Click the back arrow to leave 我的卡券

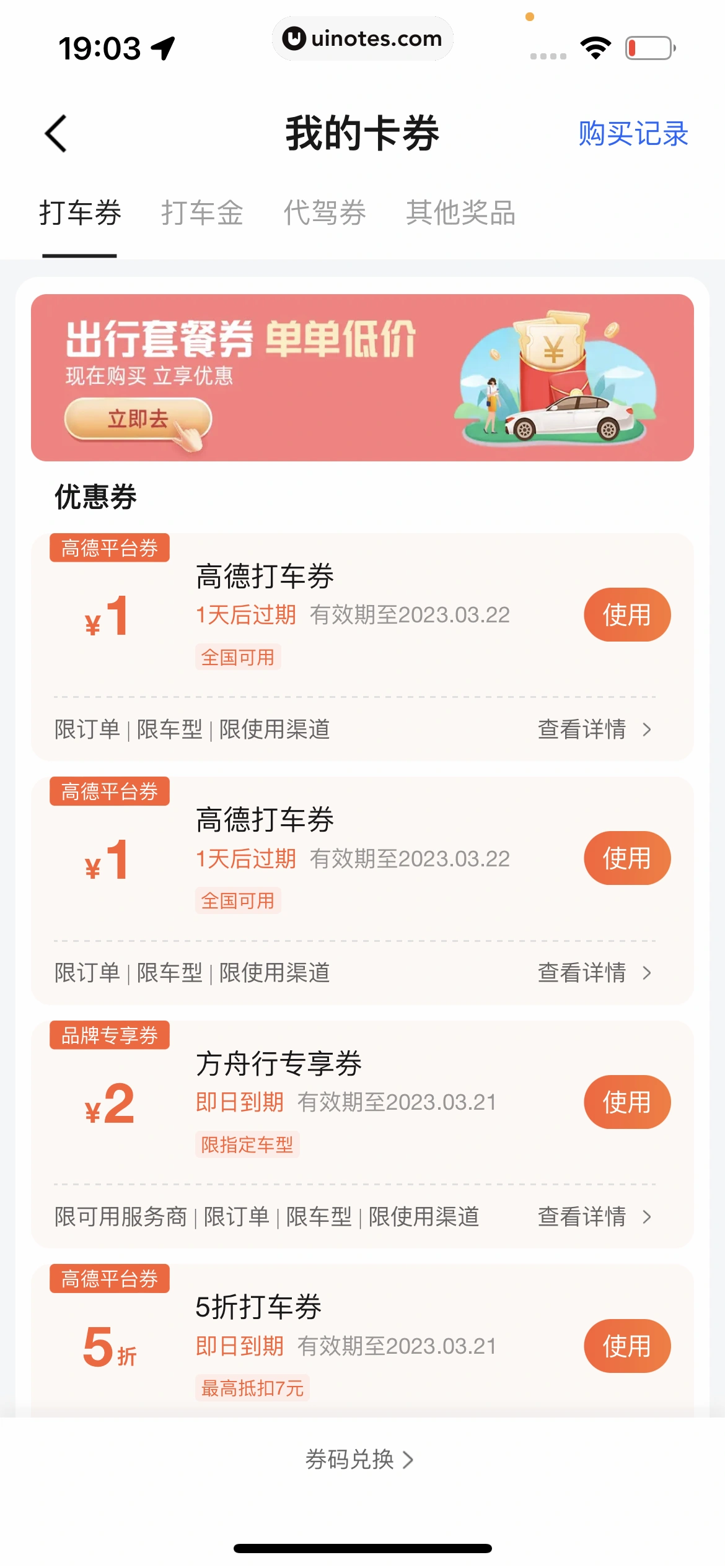pos(56,134)
